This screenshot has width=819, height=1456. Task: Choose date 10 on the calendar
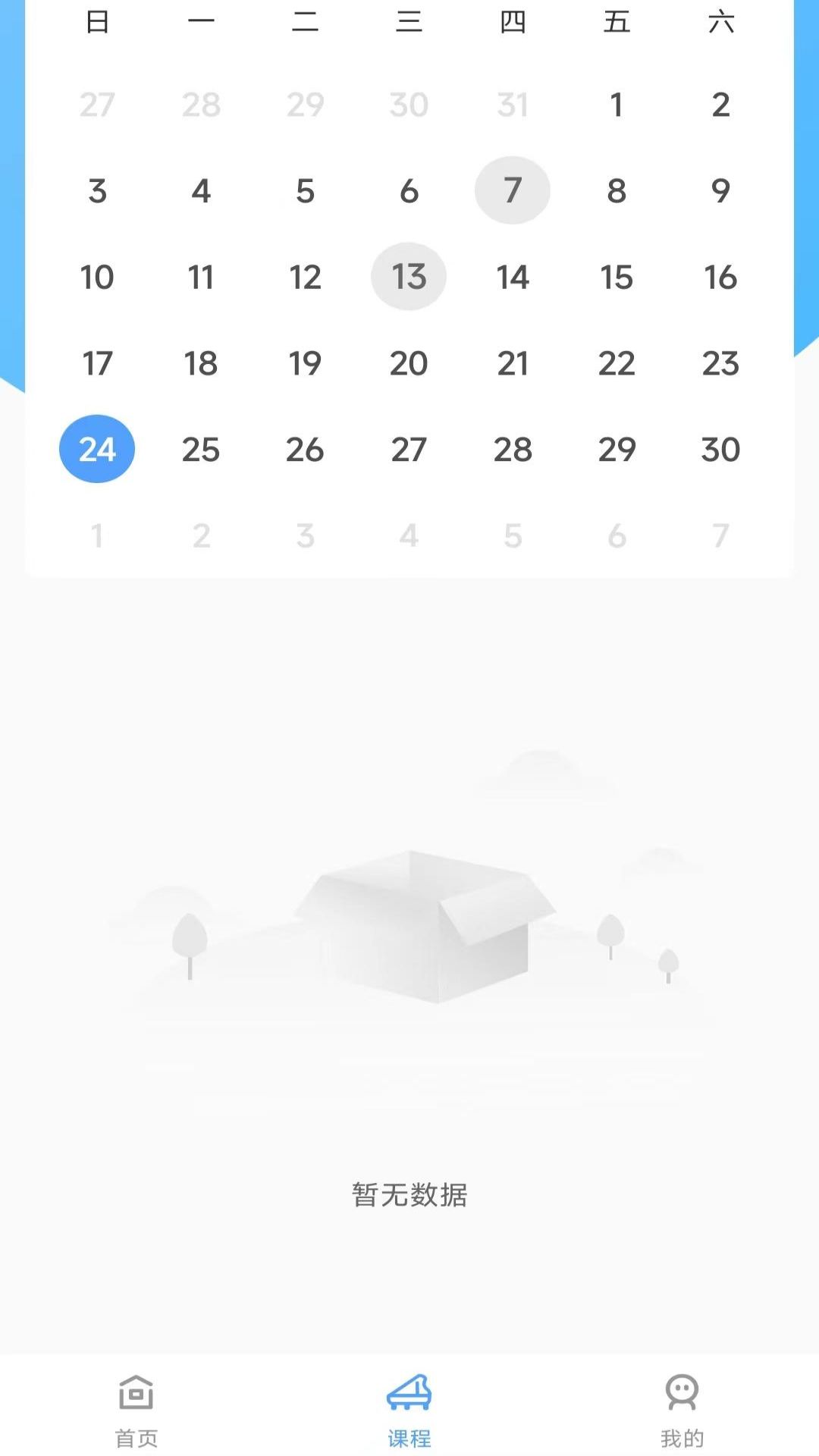click(x=97, y=277)
